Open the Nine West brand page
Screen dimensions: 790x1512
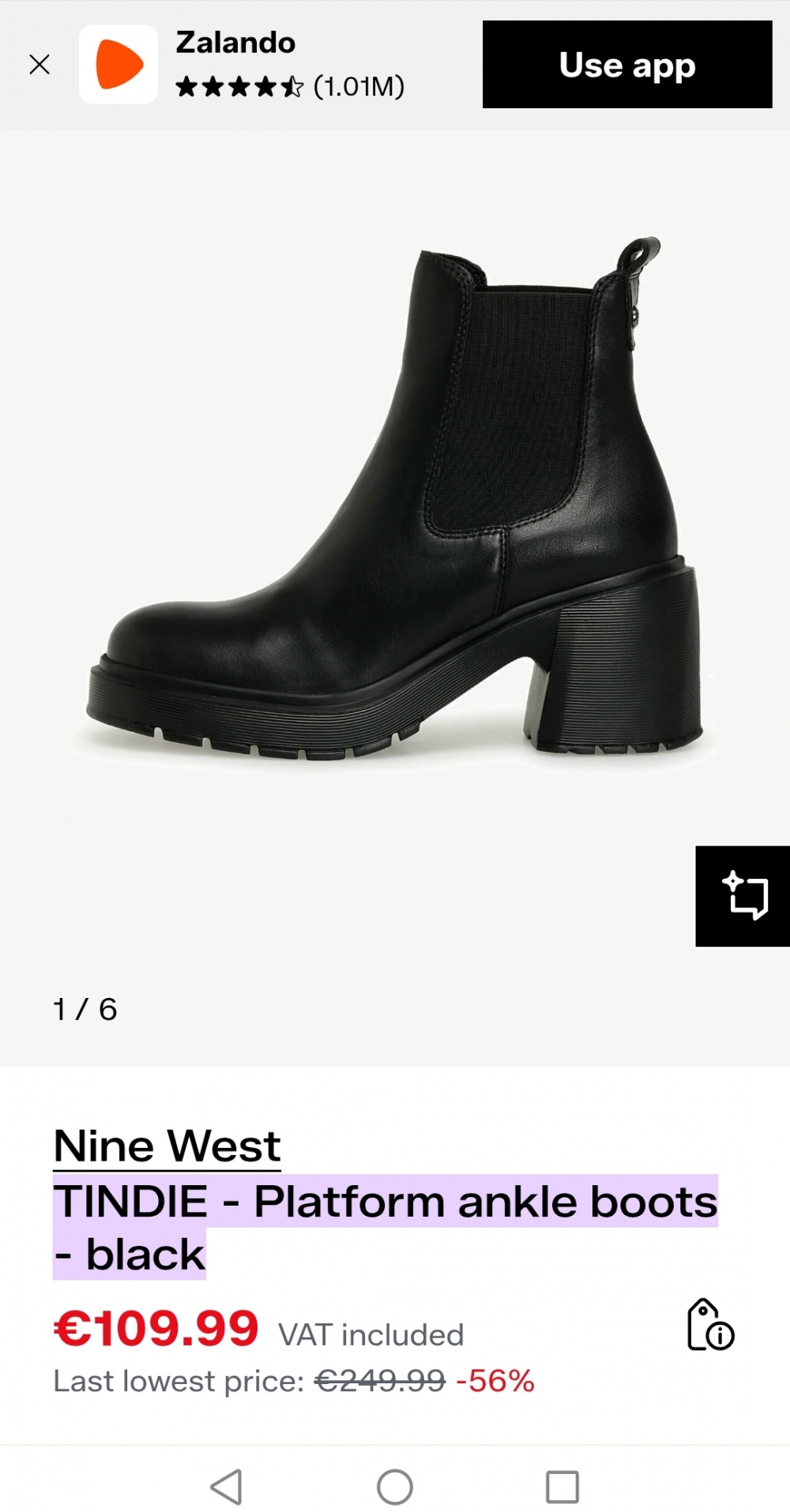click(x=165, y=1146)
